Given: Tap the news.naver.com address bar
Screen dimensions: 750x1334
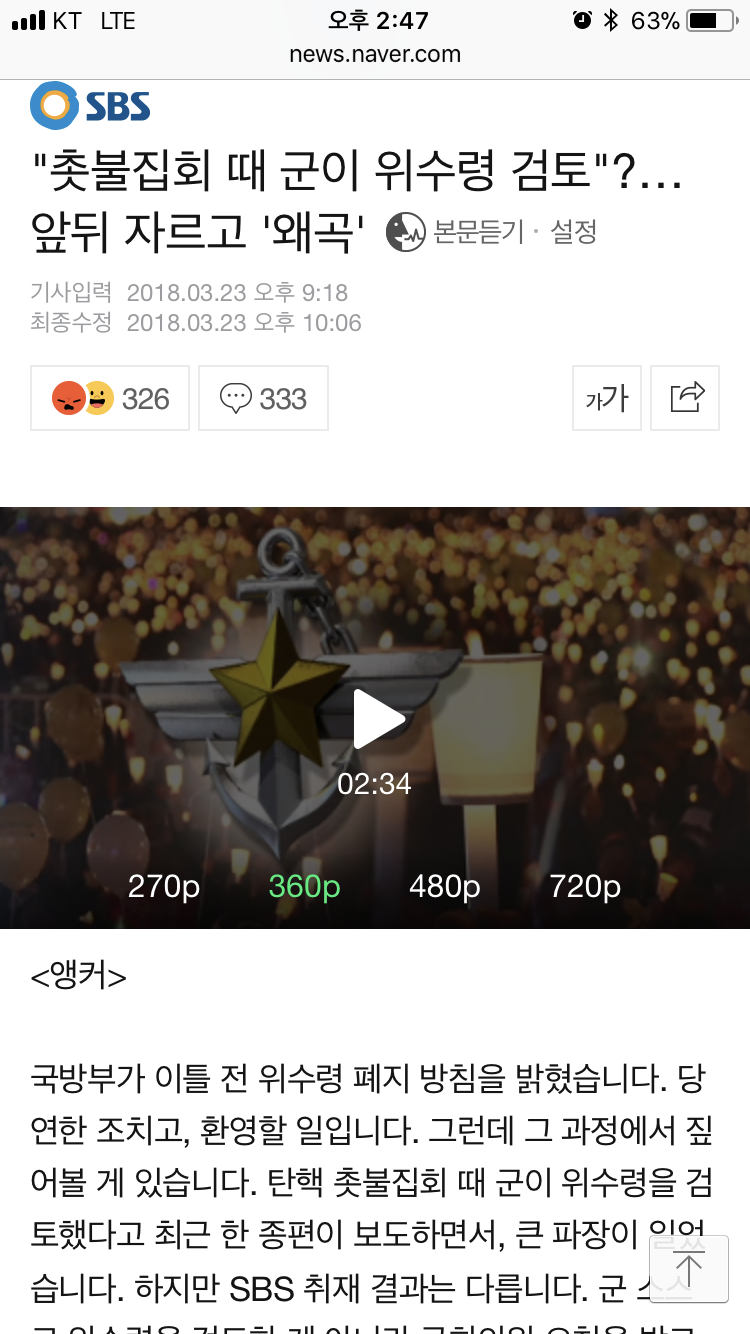Looking at the screenshot, I should (x=375, y=54).
